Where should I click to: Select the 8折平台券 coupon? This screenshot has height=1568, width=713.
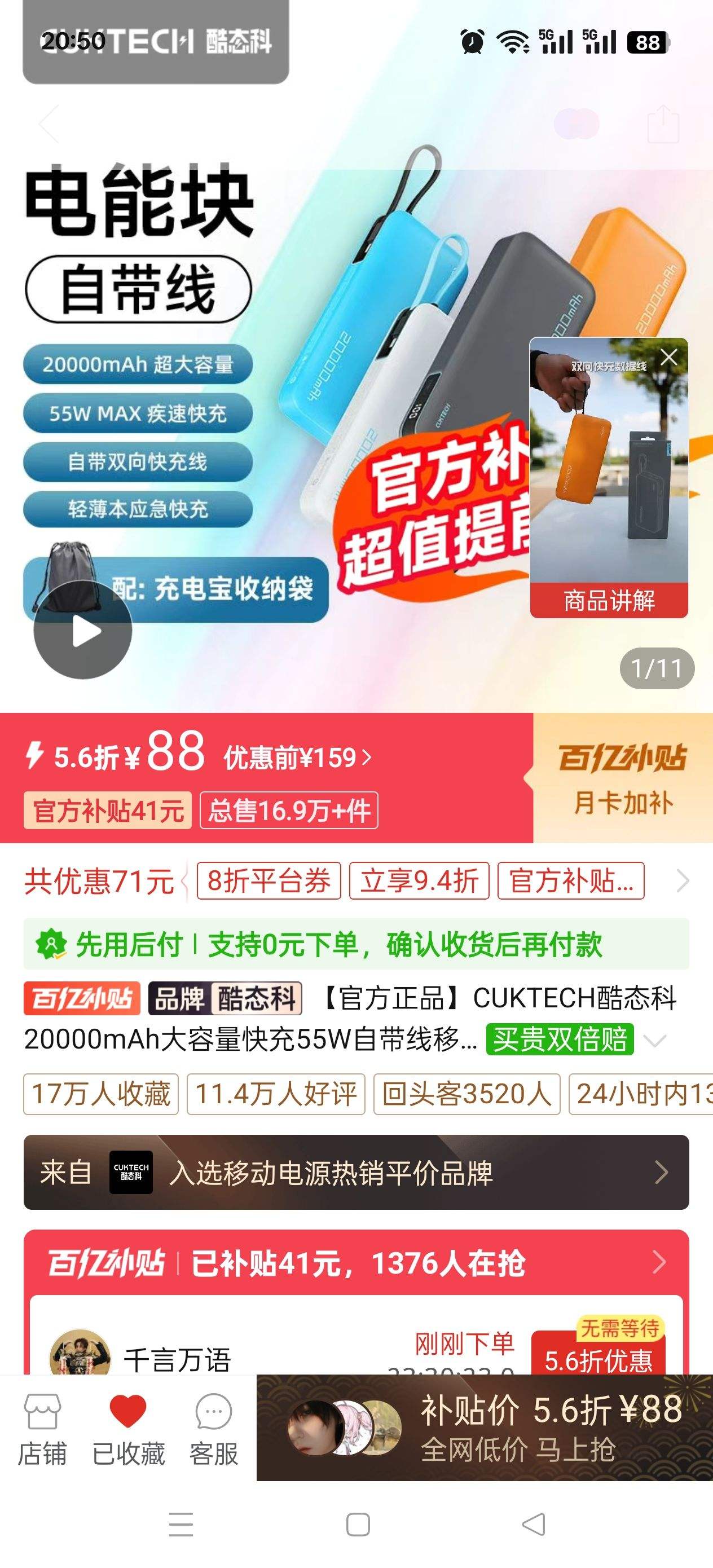pyautogui.click(x=269, y=881)
